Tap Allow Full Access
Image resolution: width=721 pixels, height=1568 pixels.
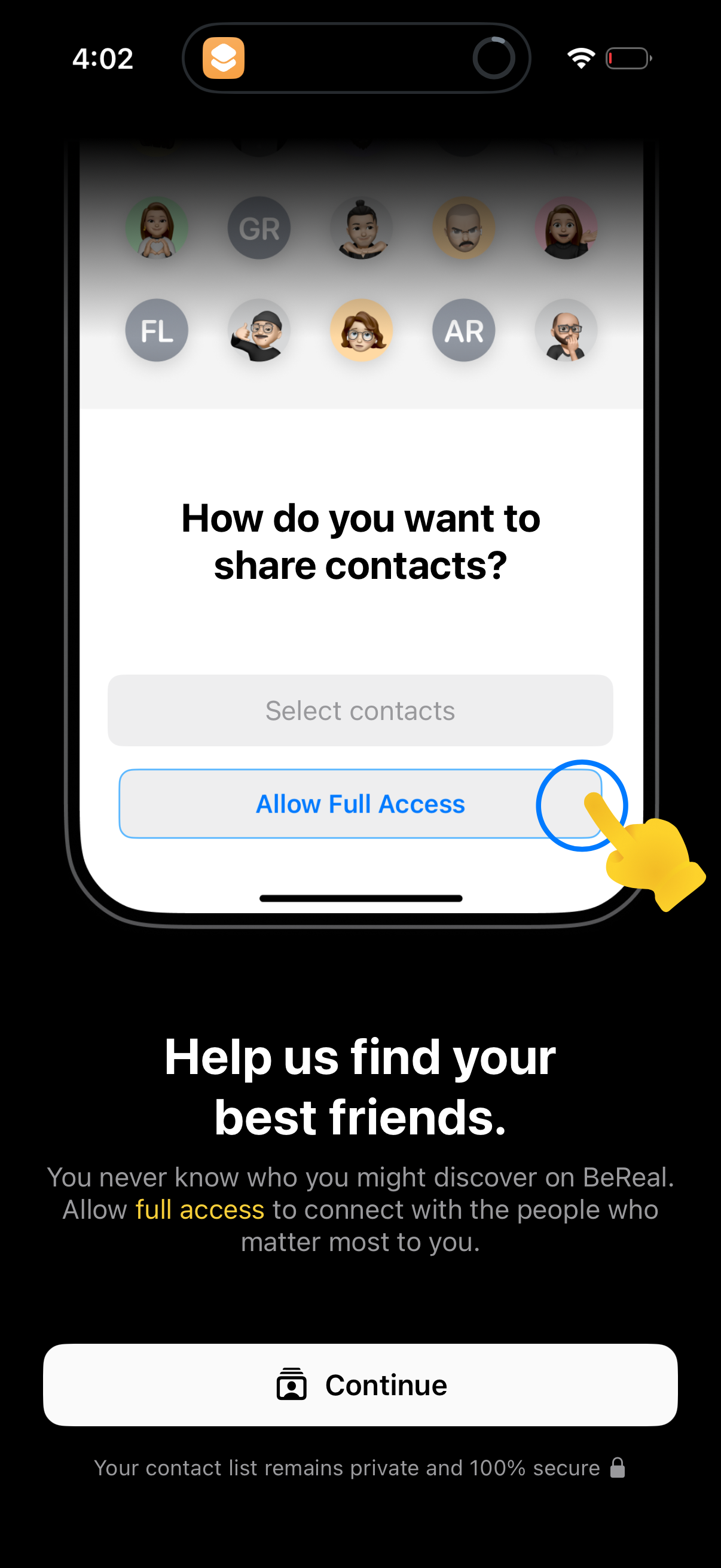tap(361, 804)
